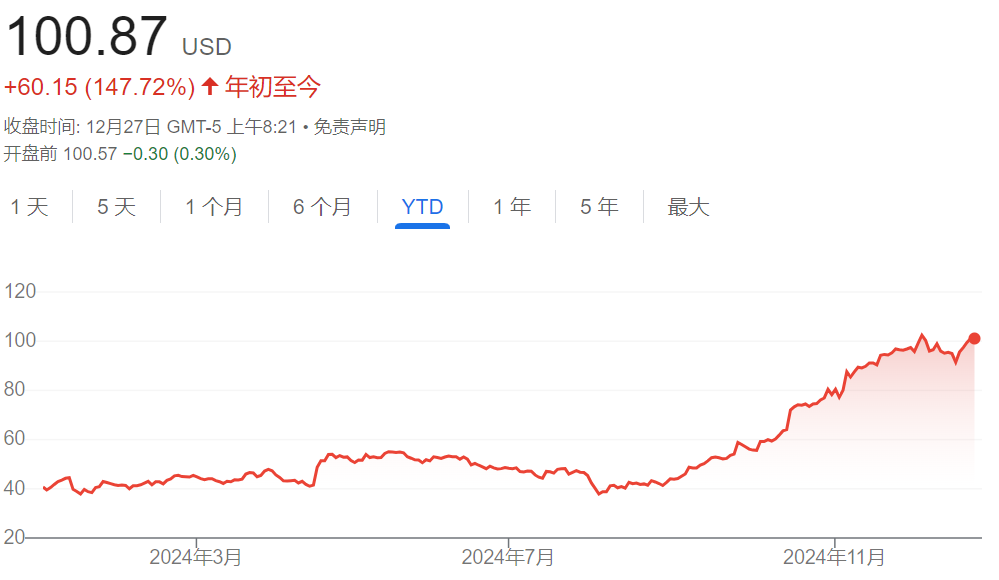View the 1 年 price history
The image size is (999, 580).
512,207
